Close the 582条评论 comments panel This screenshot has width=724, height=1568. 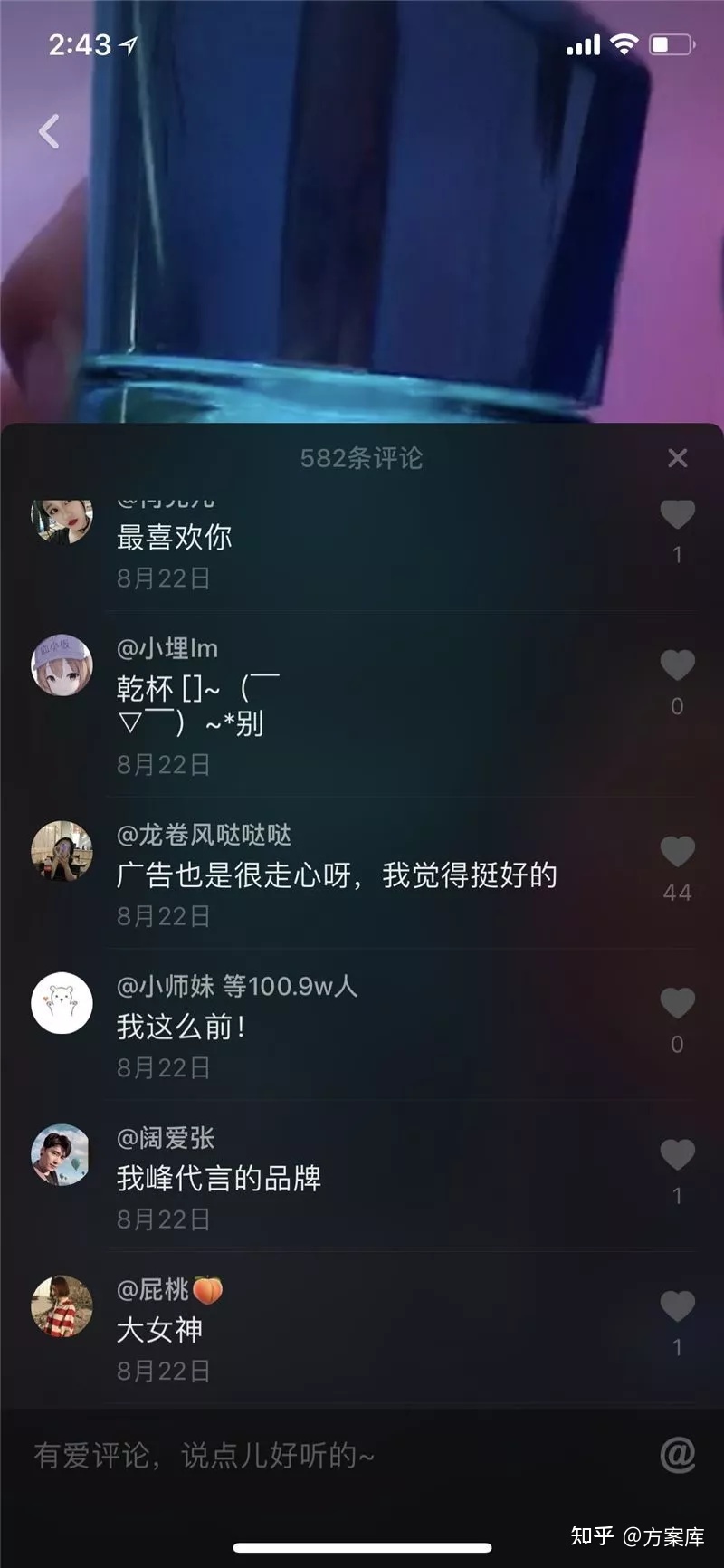(678, 458)
